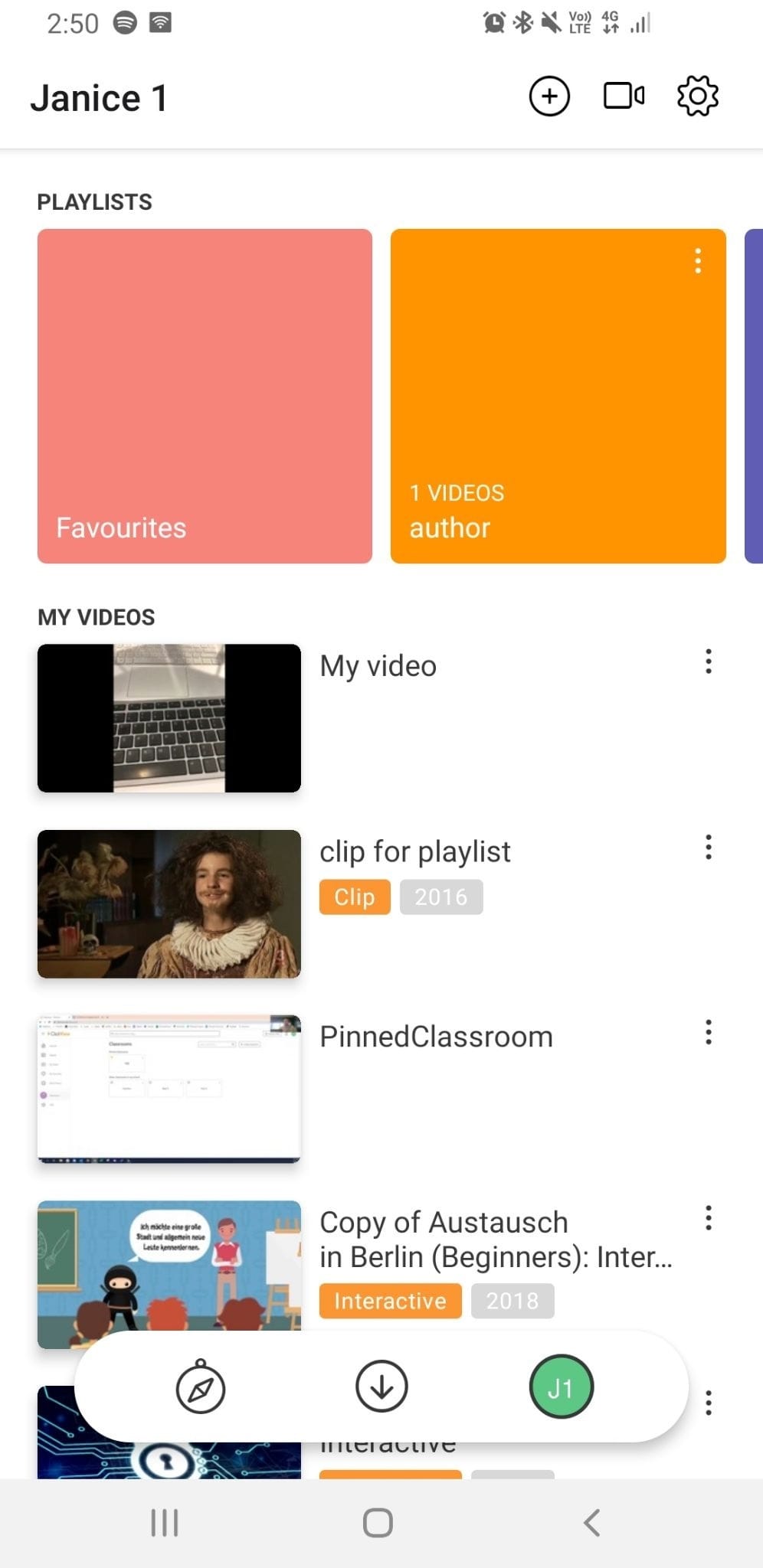Viewport: 763px width, 1568px height.
Task: Open the kebab menu on author playlist
Action: 698,261
